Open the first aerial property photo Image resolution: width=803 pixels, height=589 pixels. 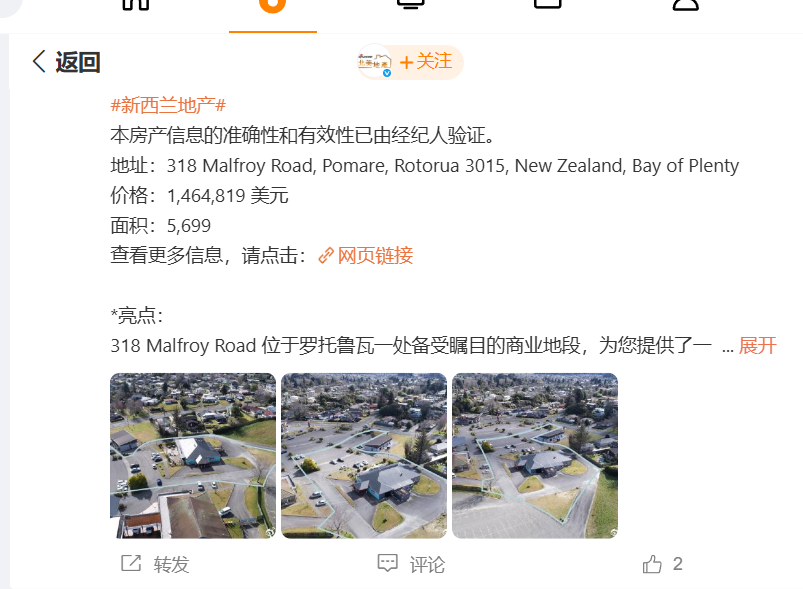(193, 456)
